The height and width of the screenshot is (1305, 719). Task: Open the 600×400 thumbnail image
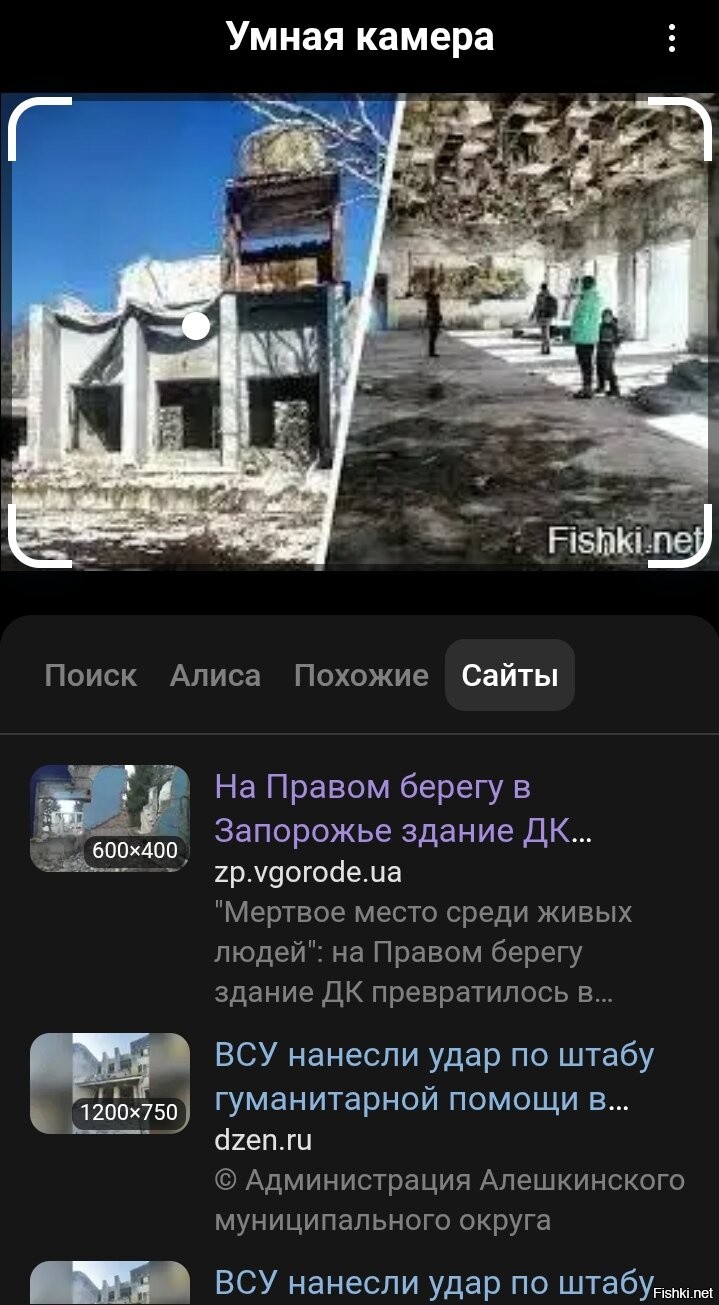tap(110, 818)
